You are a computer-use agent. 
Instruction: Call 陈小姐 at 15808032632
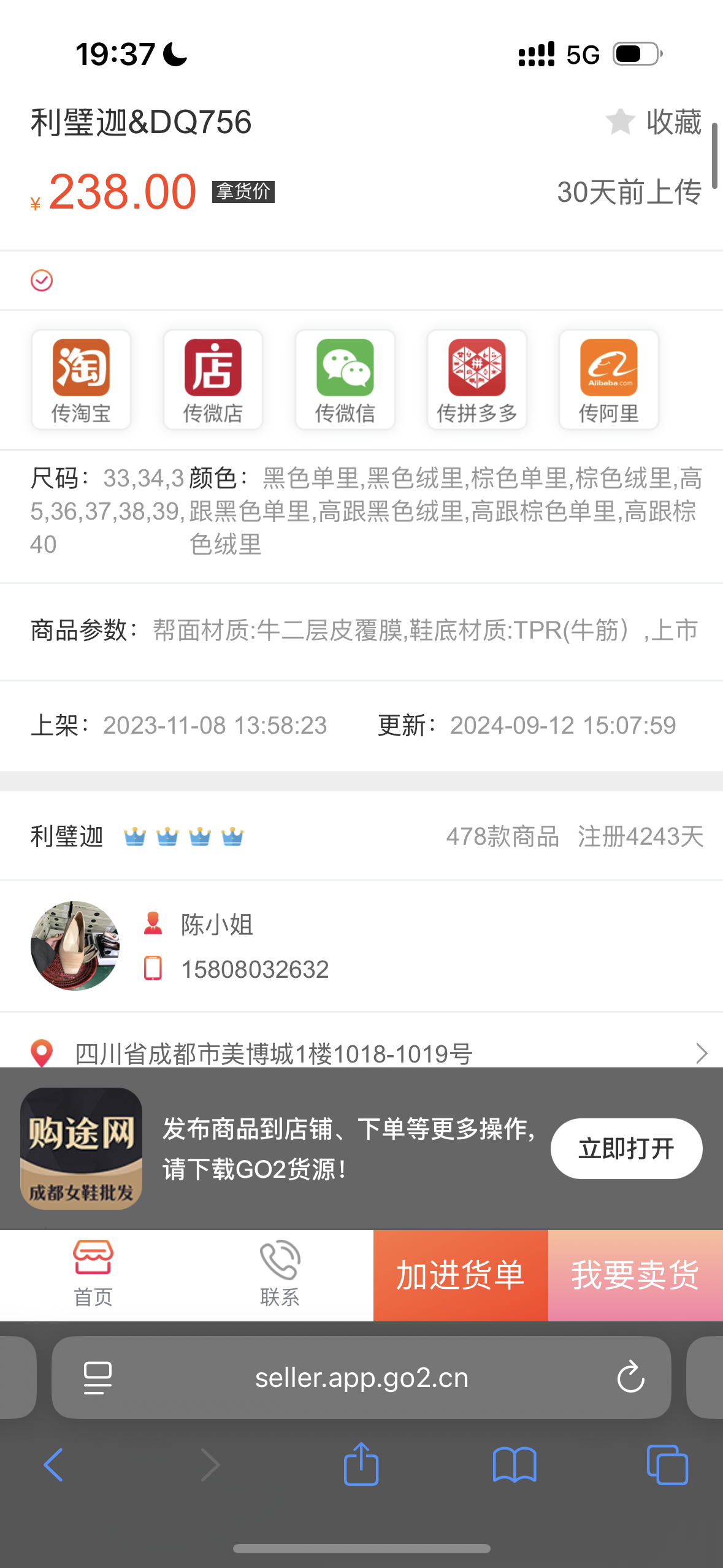pos(254,969)
